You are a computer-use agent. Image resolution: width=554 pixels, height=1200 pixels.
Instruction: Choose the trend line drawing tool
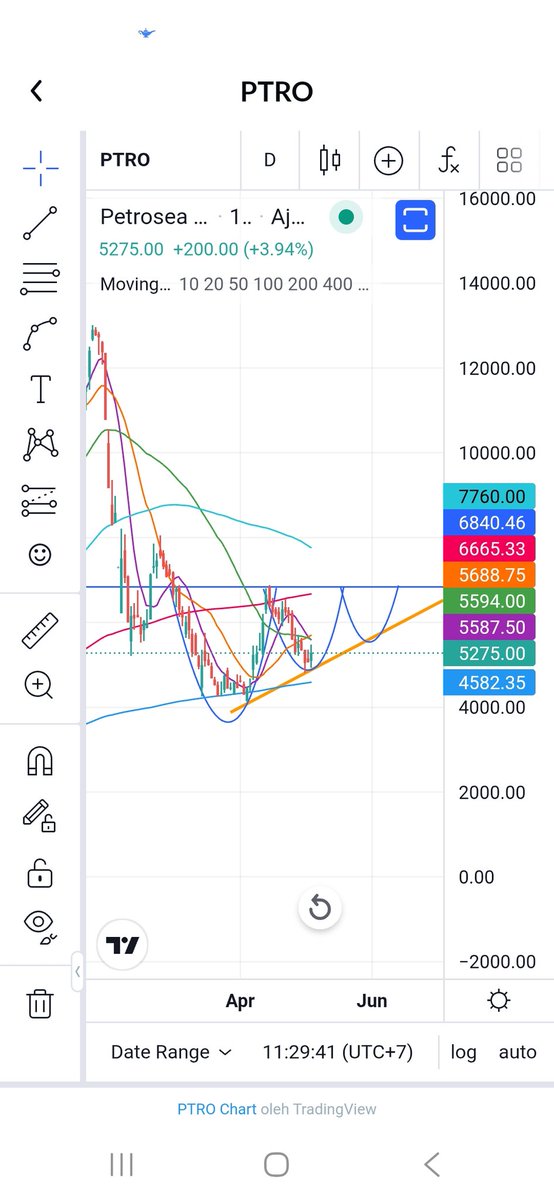coord(40,223)
